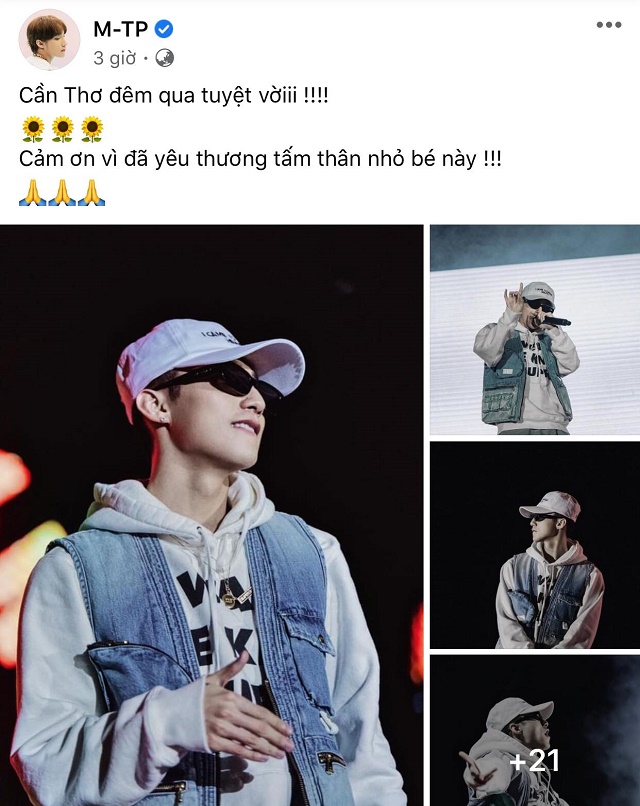Open M-TP's profile picture
The image size is (640, 806).
[48, 40]
